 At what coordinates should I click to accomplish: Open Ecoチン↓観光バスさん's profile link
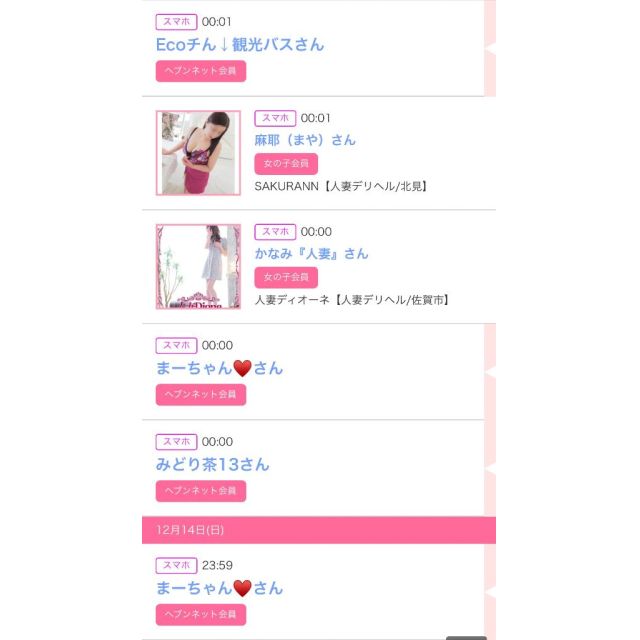click(240, 45)
